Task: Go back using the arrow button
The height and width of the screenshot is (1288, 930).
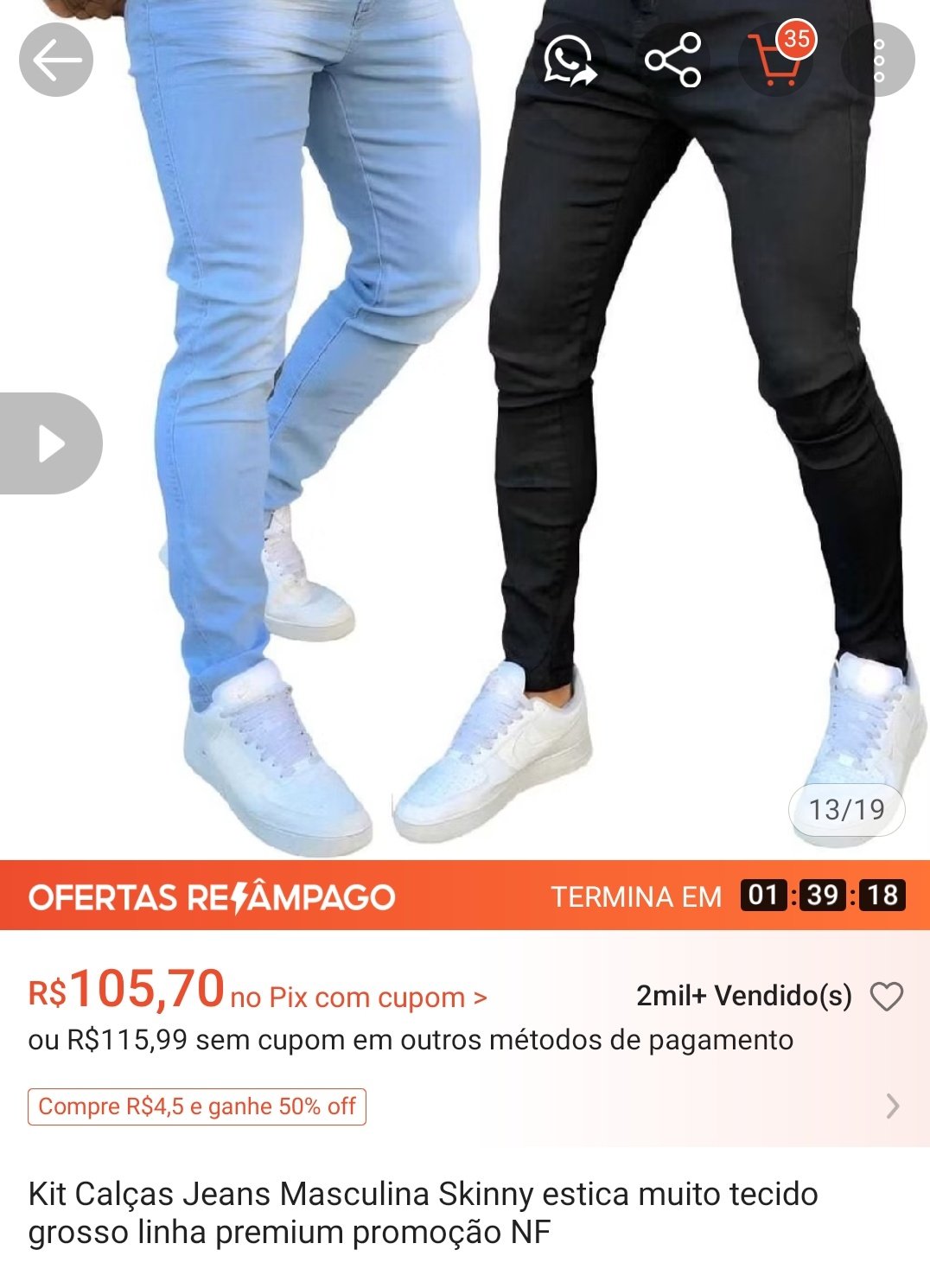Action: click(56, 61)
